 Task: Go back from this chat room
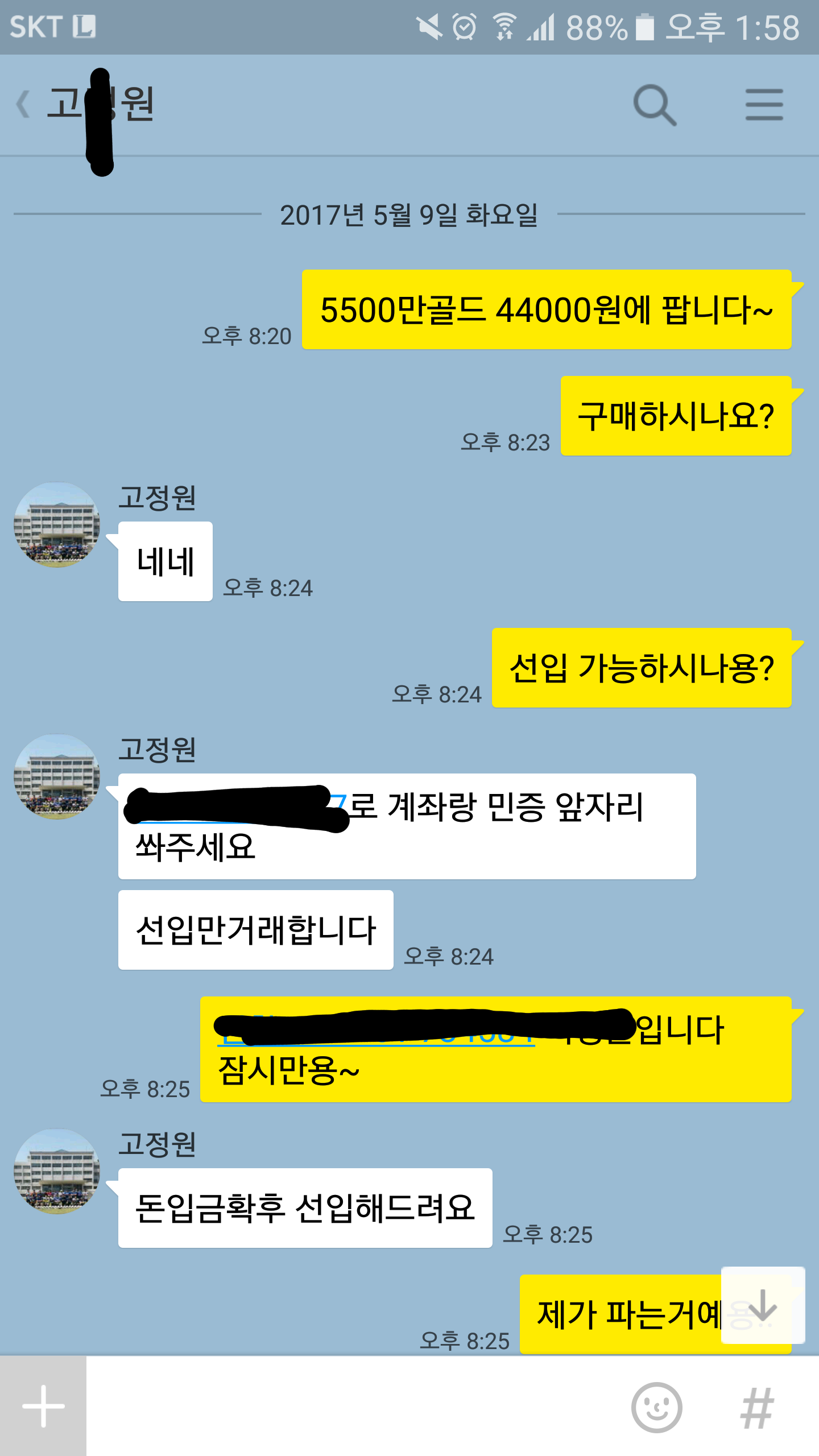tap(23, 105)
